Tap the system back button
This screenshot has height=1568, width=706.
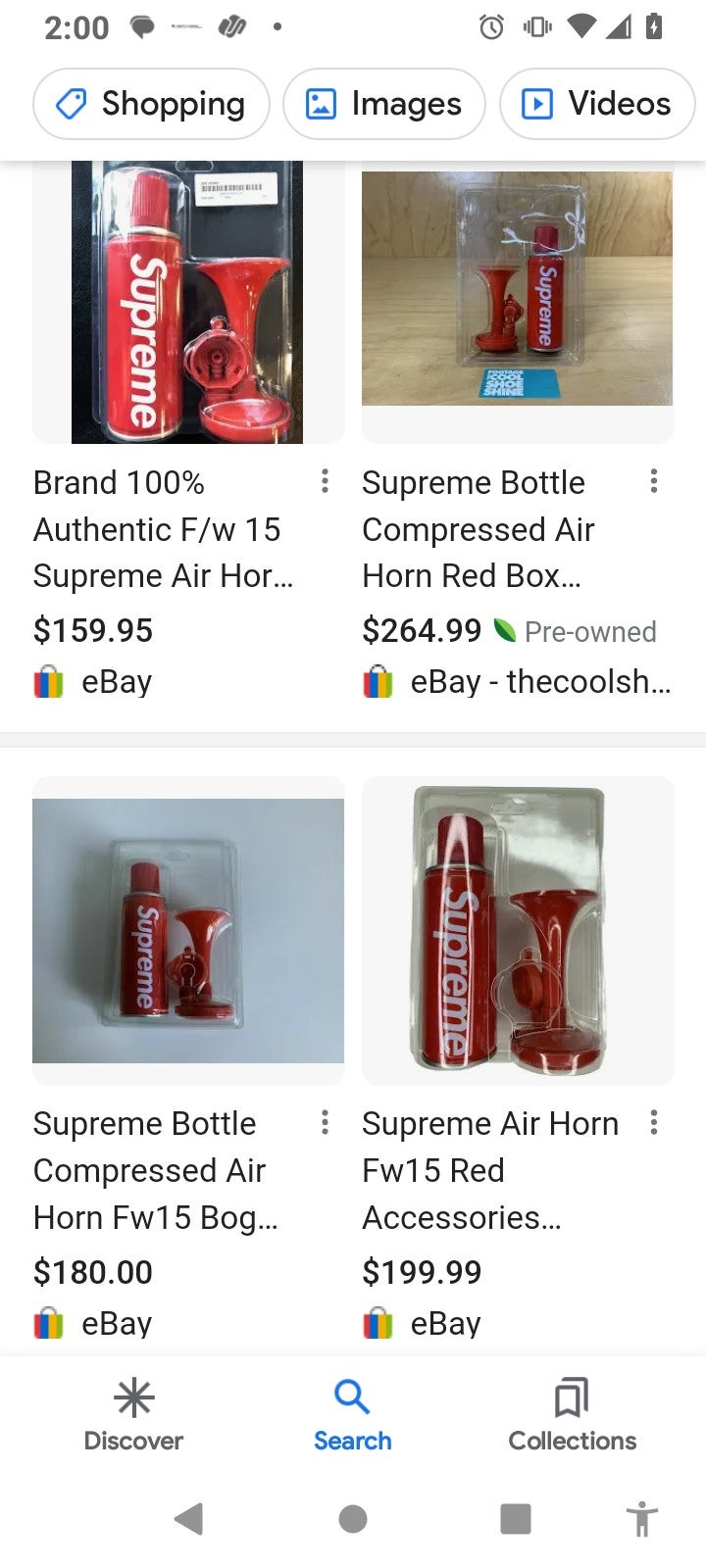[188, 1518]
